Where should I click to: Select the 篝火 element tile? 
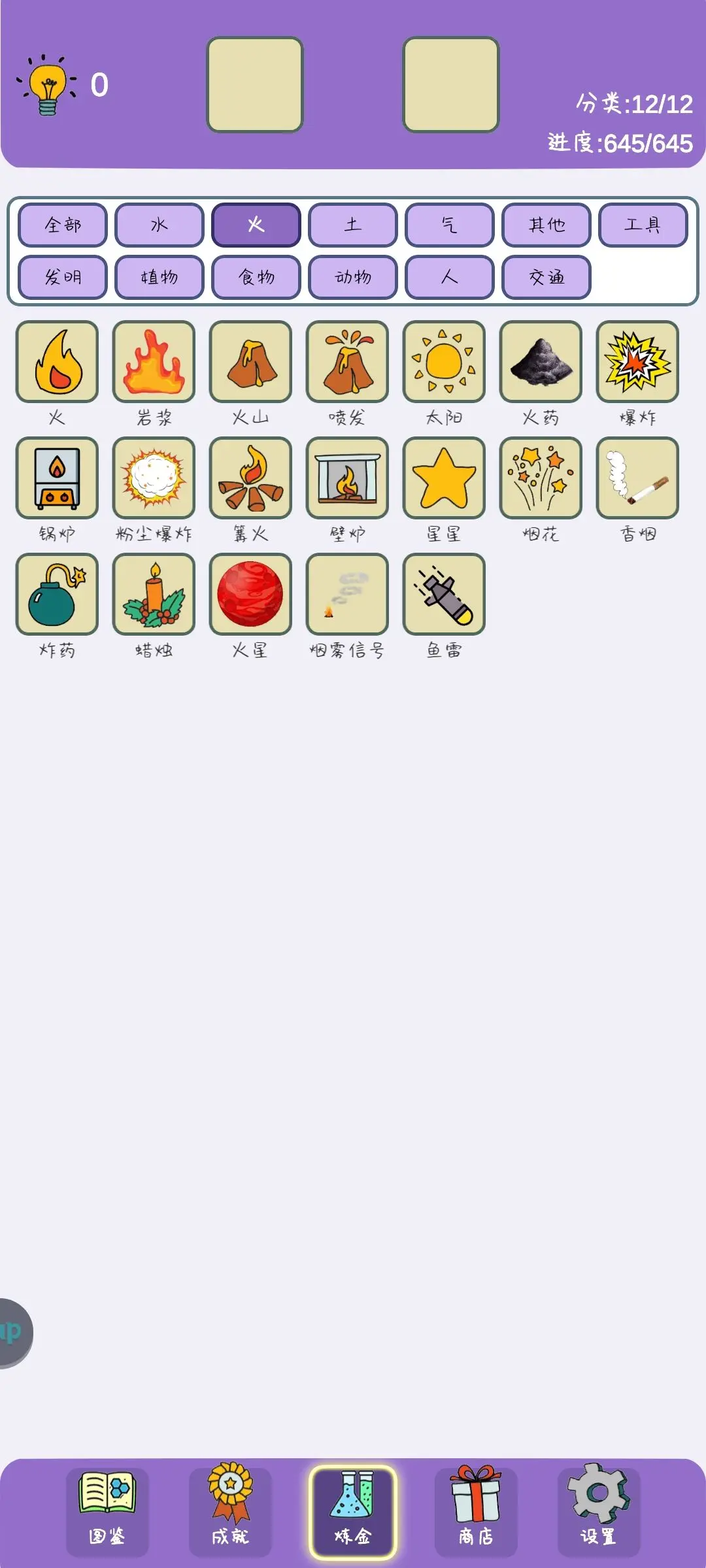pos(250,478)
